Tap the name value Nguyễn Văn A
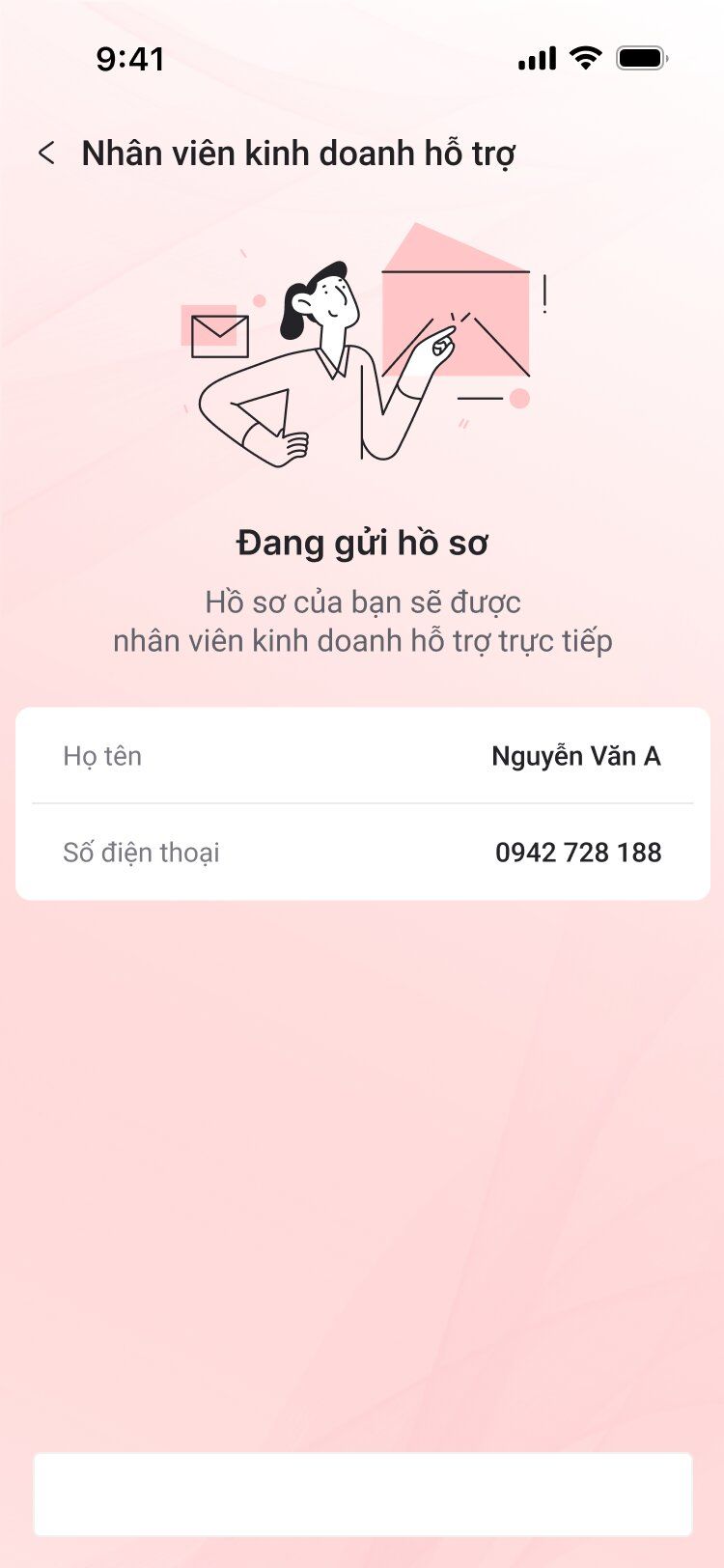The height and width of the screenshot is (1568, 724). pyautogui.click(x=576, y=756)
